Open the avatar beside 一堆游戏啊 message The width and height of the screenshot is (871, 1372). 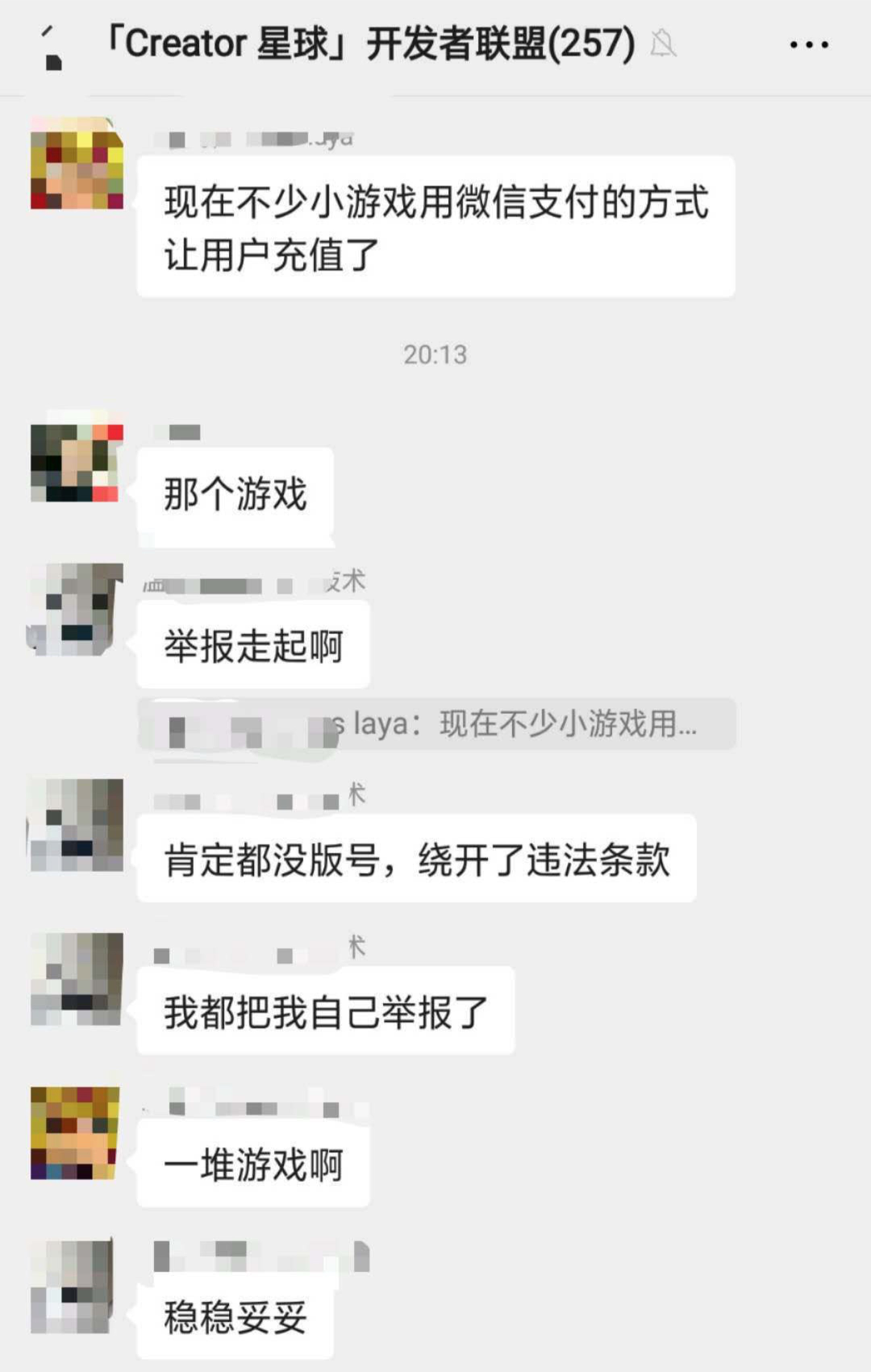75,1132
